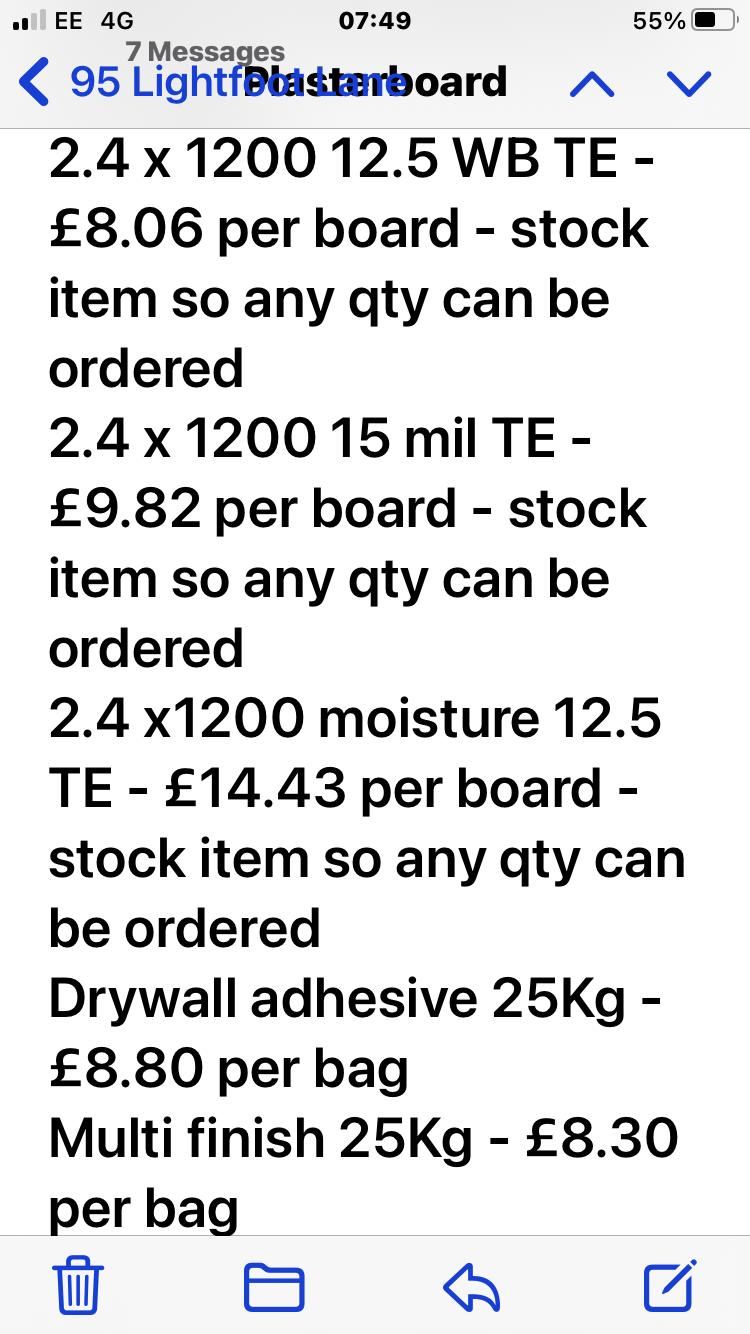Viewport: 750px width, 1334px height.
Task: Jump to the next message with down arrow
Action: tap(688, 84)
